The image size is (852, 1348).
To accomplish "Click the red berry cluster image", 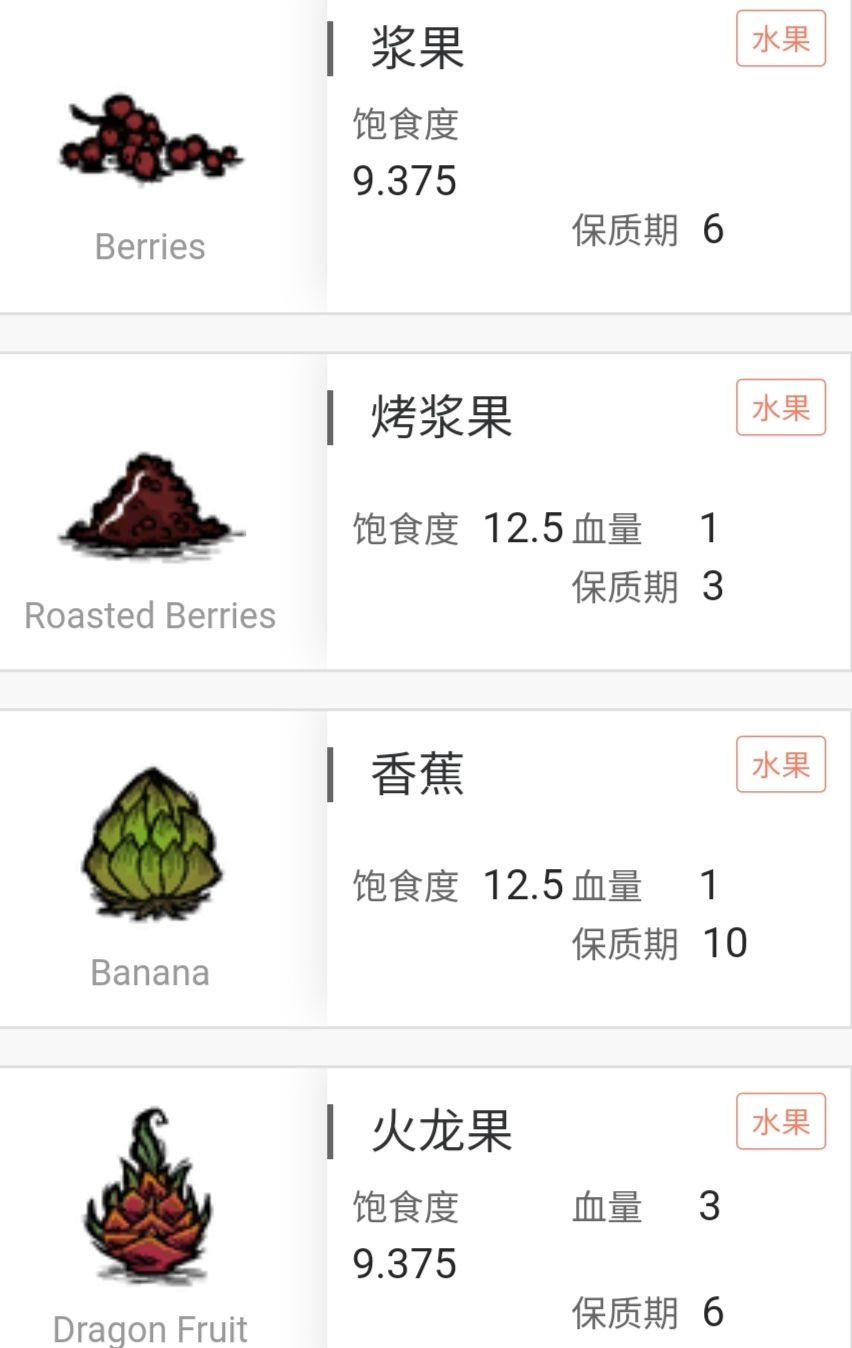I will pyautogui.click(x=149, y=140).
